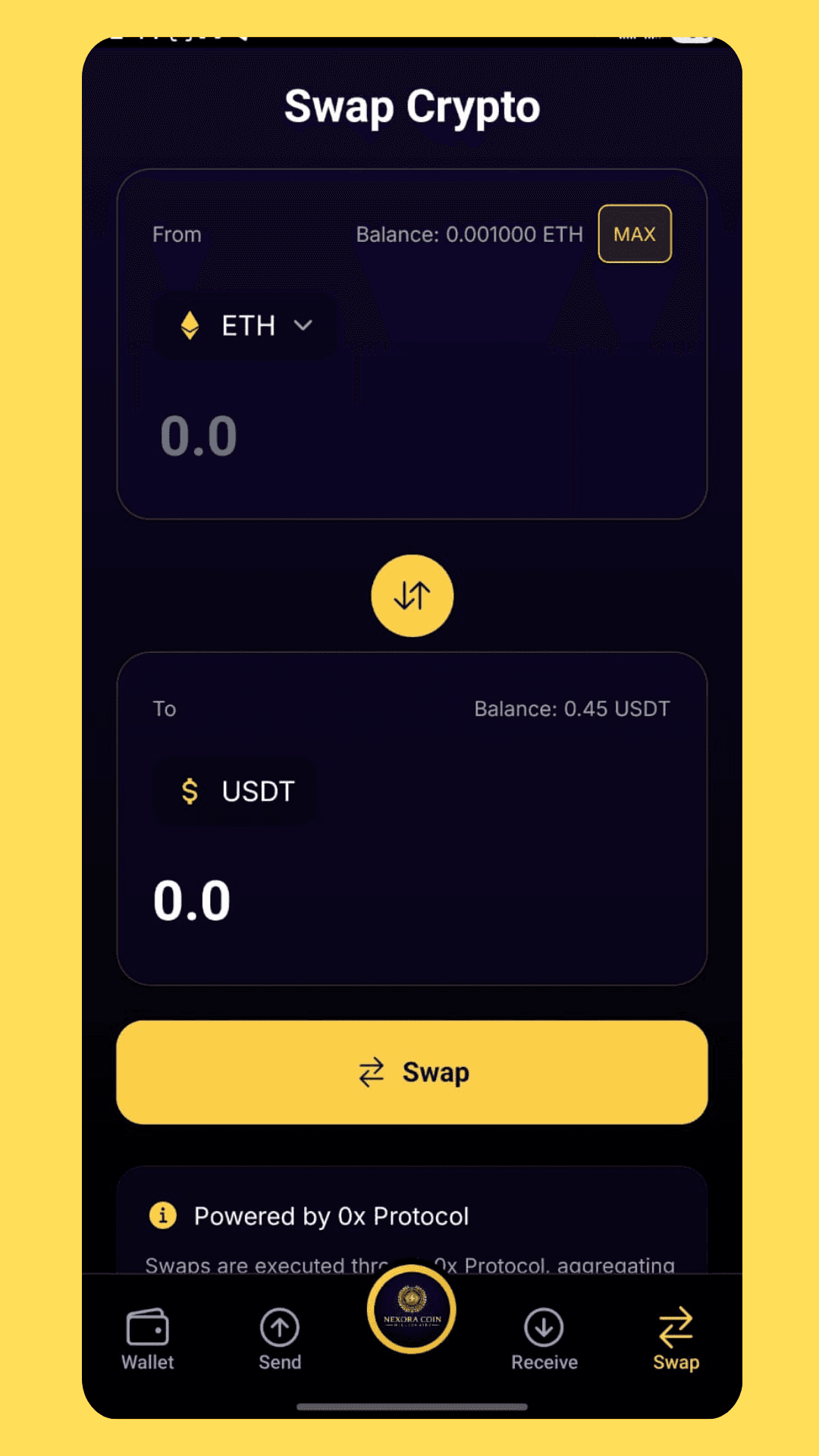The width and height of the screenshot is (819, 1456).
Task: Flip the From and To tokens
Action: [412, 596]
